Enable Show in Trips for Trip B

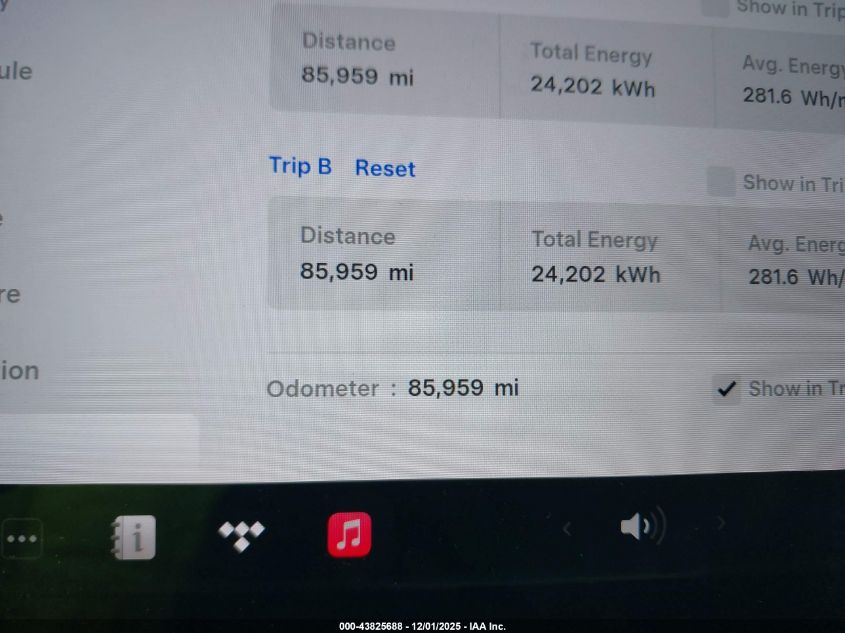(720, 182)
